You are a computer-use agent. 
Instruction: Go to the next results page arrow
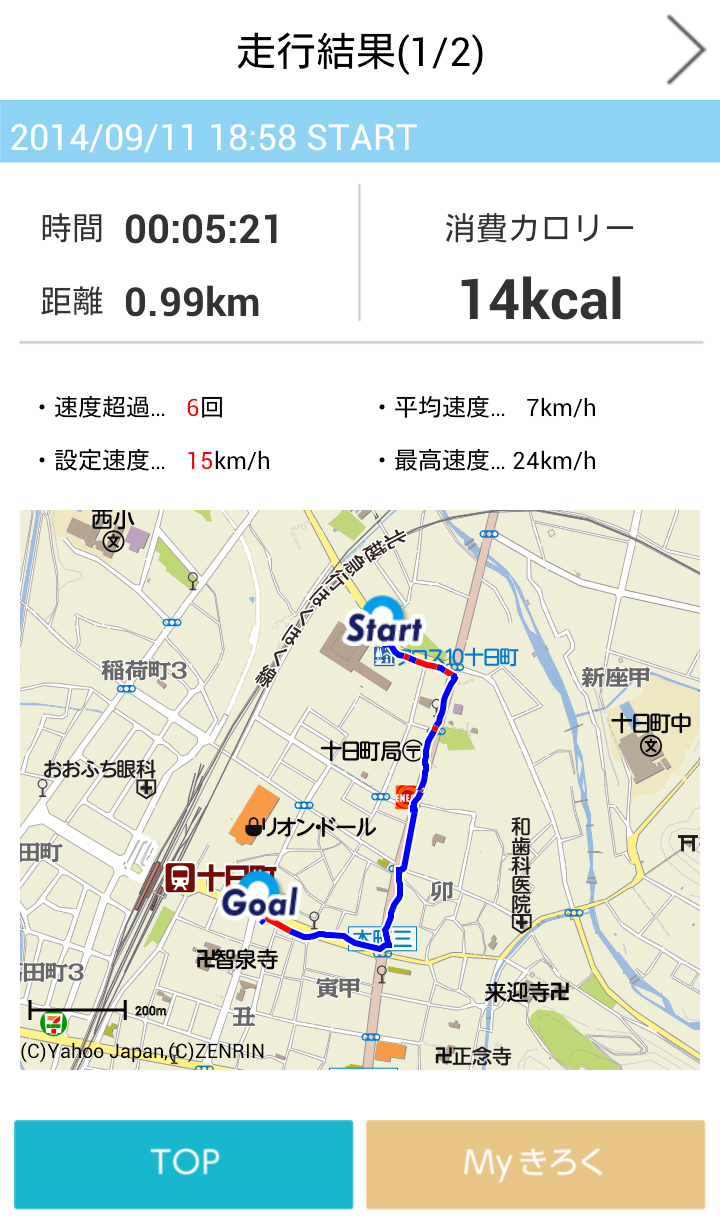pyautogui.click(x=686, y=50)
